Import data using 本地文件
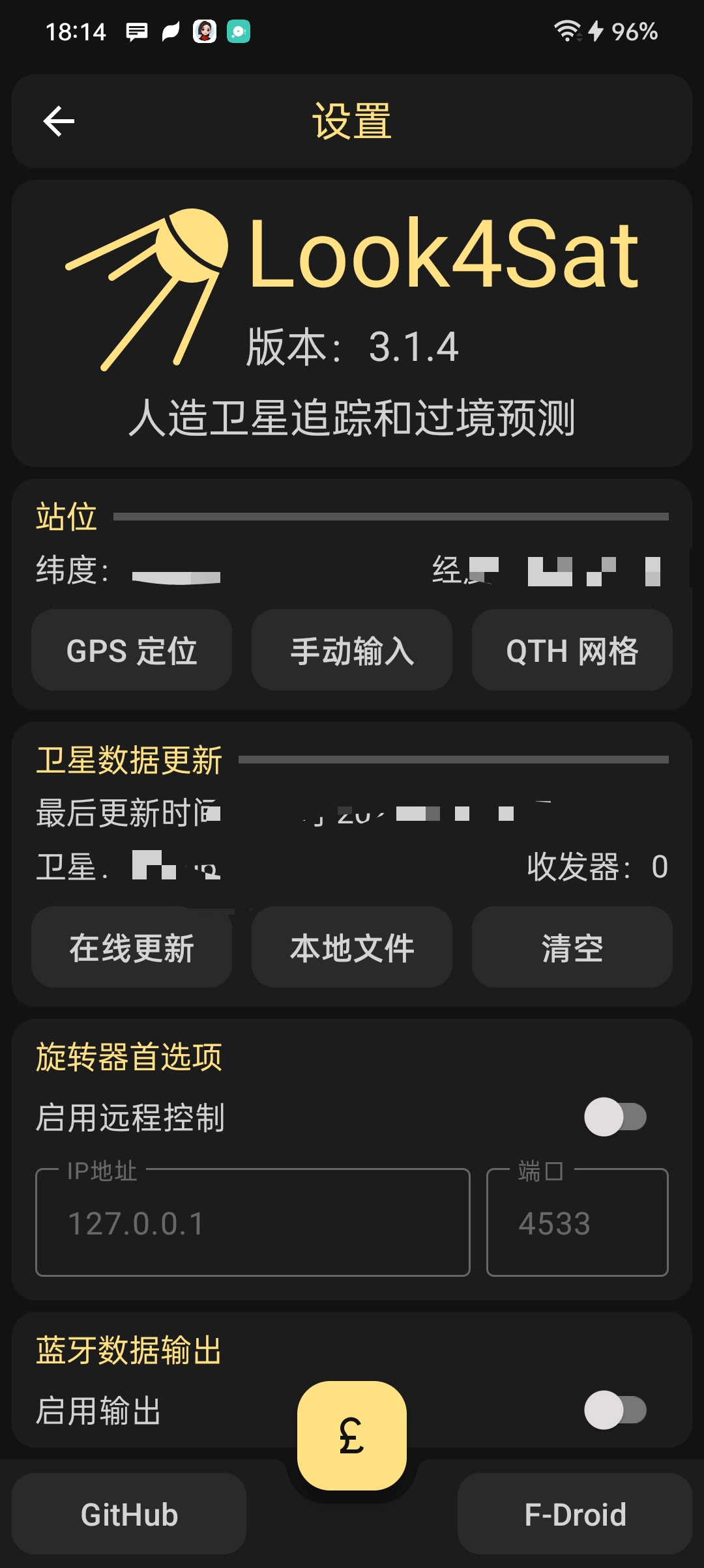Screen dimensions: 704x1568 351,948
